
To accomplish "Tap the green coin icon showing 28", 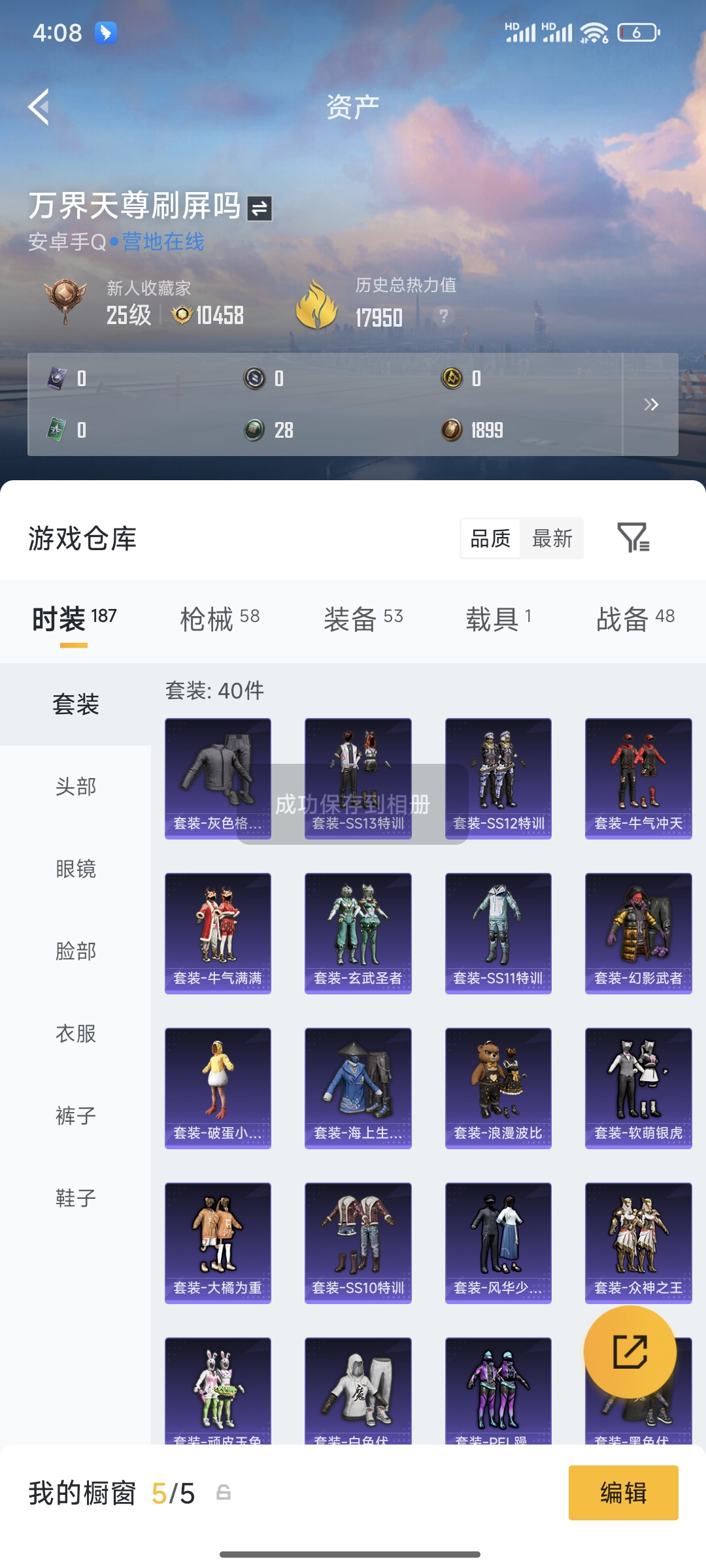I will [254, 430].
